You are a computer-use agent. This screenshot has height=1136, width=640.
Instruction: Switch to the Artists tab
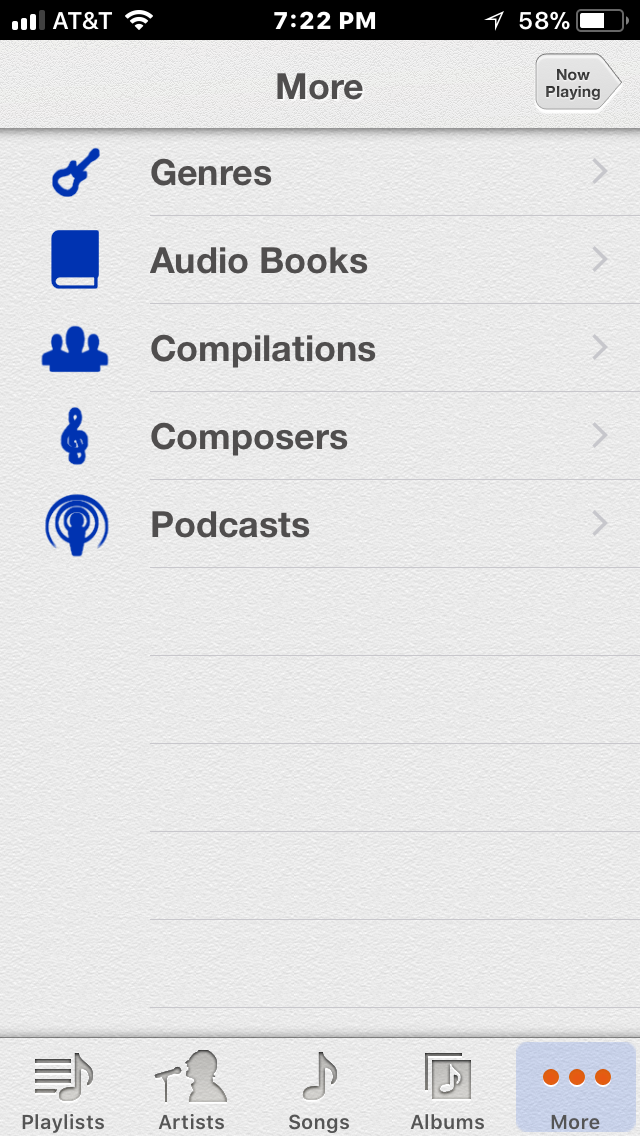(191, 1091)
